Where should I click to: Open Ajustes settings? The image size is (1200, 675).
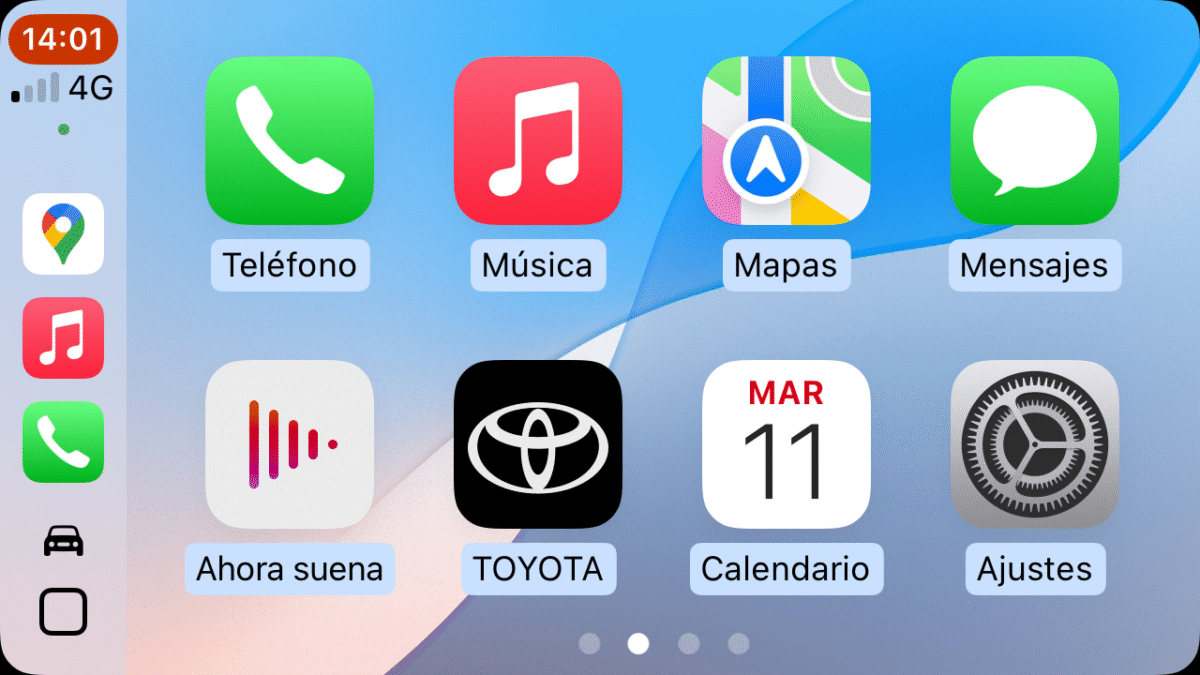click(x=1034, y=444)
